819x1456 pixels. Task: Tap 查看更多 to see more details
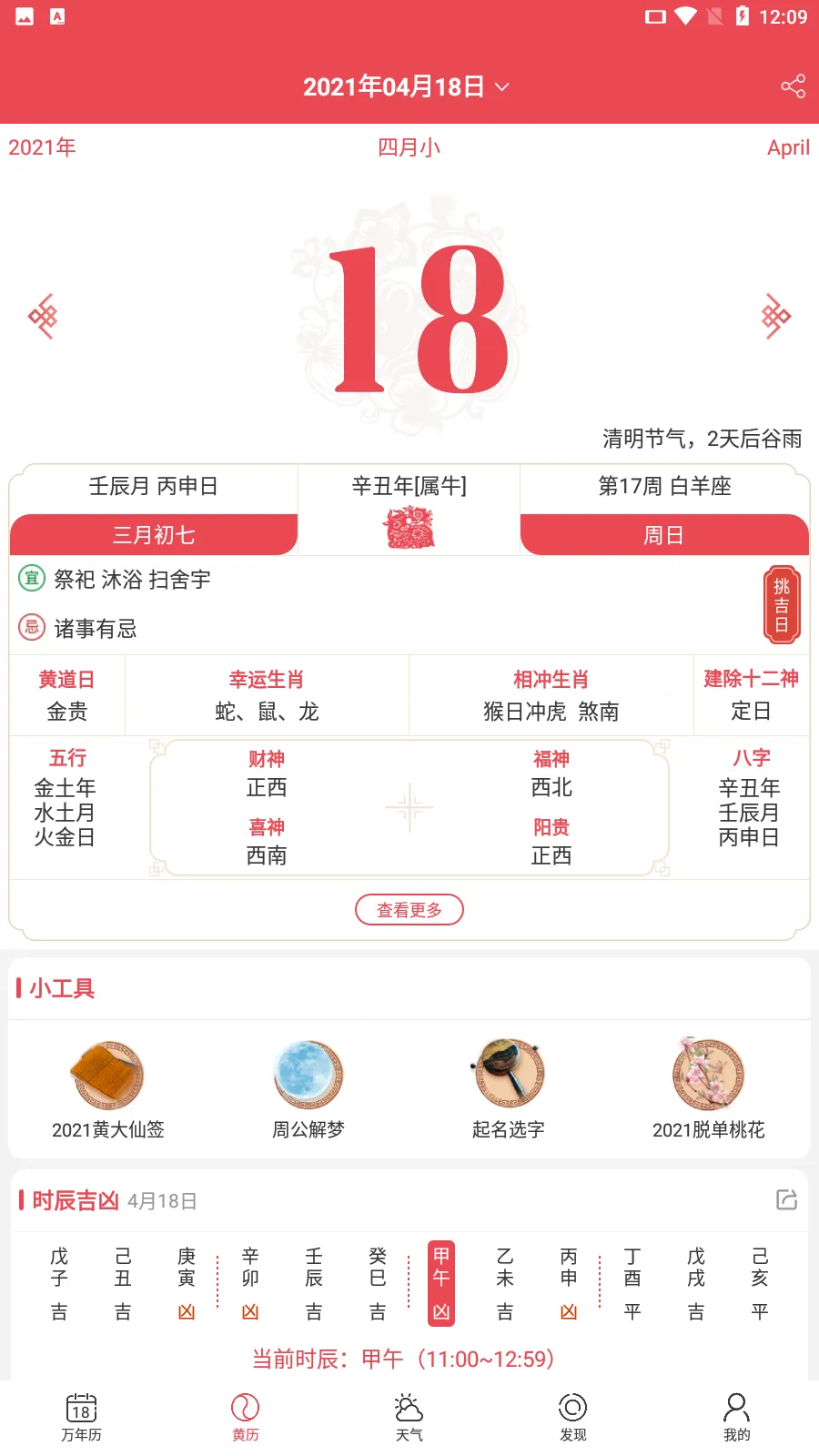click(409, 909)
